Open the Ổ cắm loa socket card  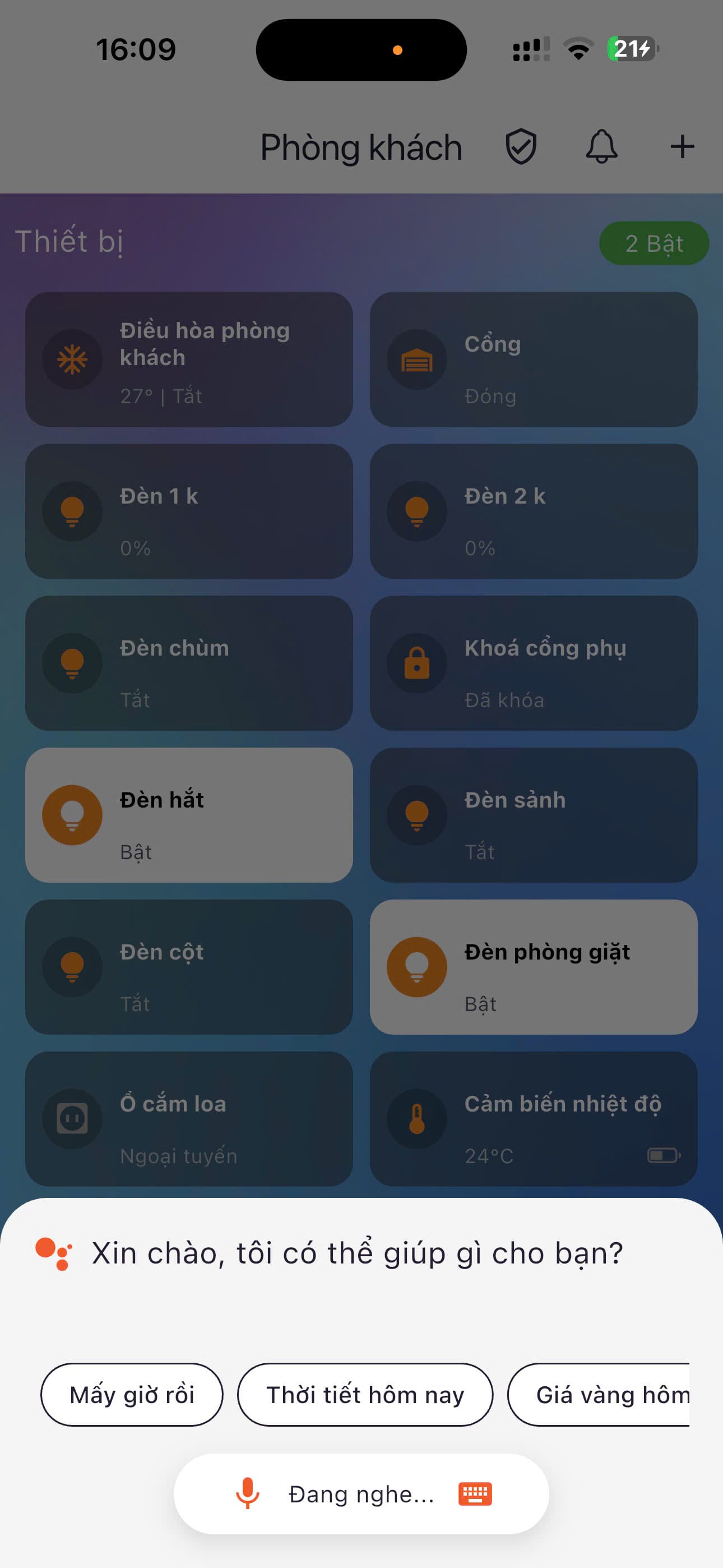tap(189, 1118)
